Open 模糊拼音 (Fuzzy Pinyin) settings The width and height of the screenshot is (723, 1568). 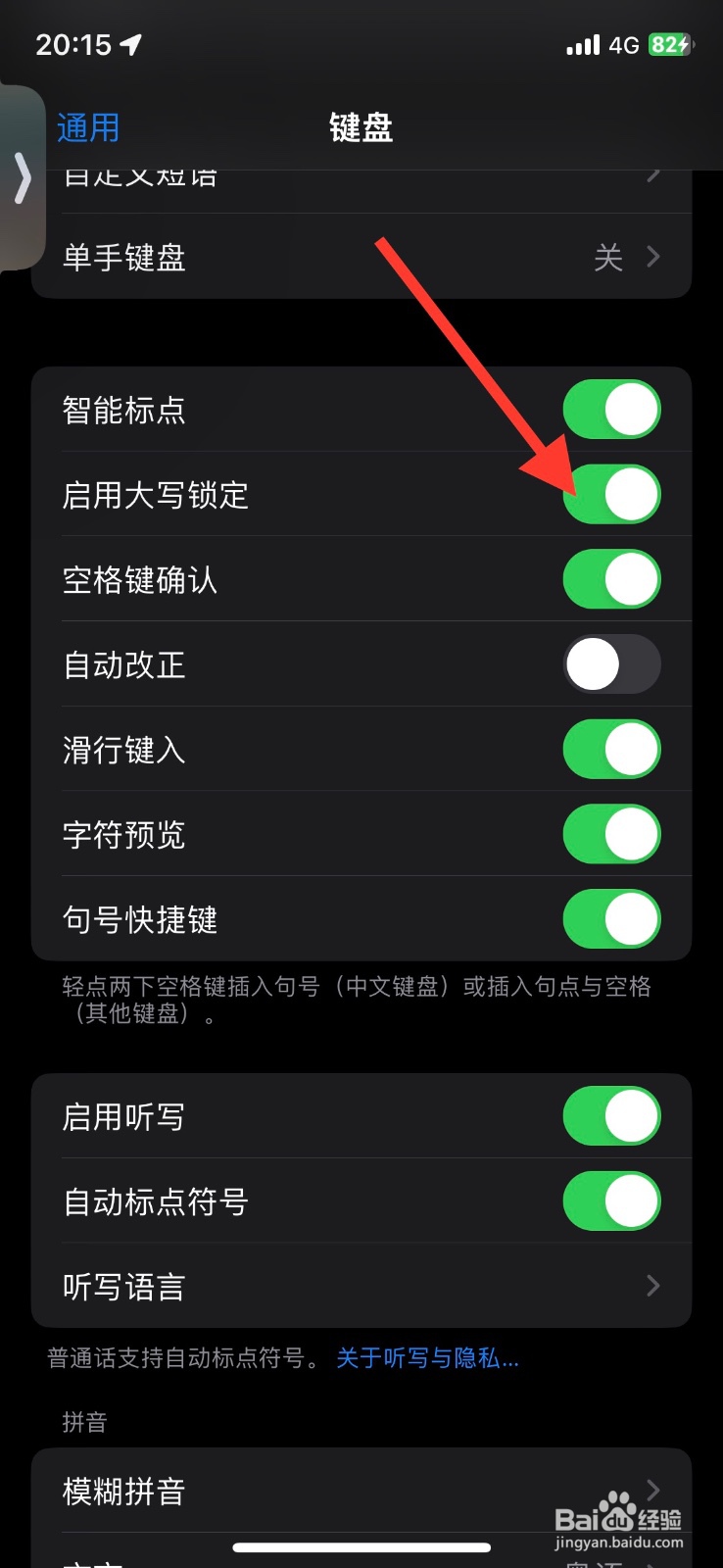361,1491
